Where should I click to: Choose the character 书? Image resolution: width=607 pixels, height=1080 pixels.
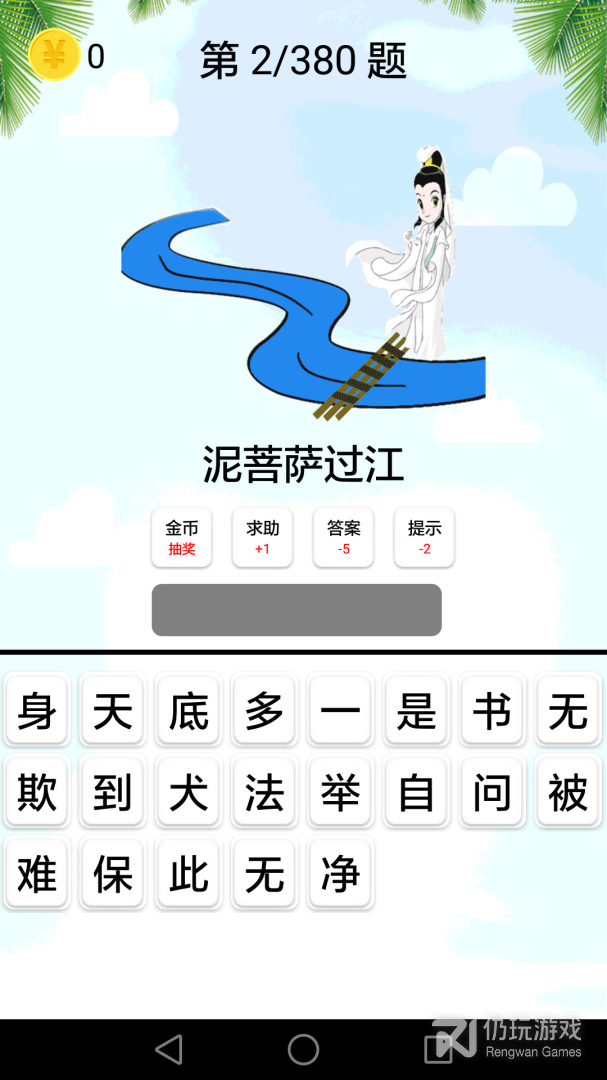492,712
